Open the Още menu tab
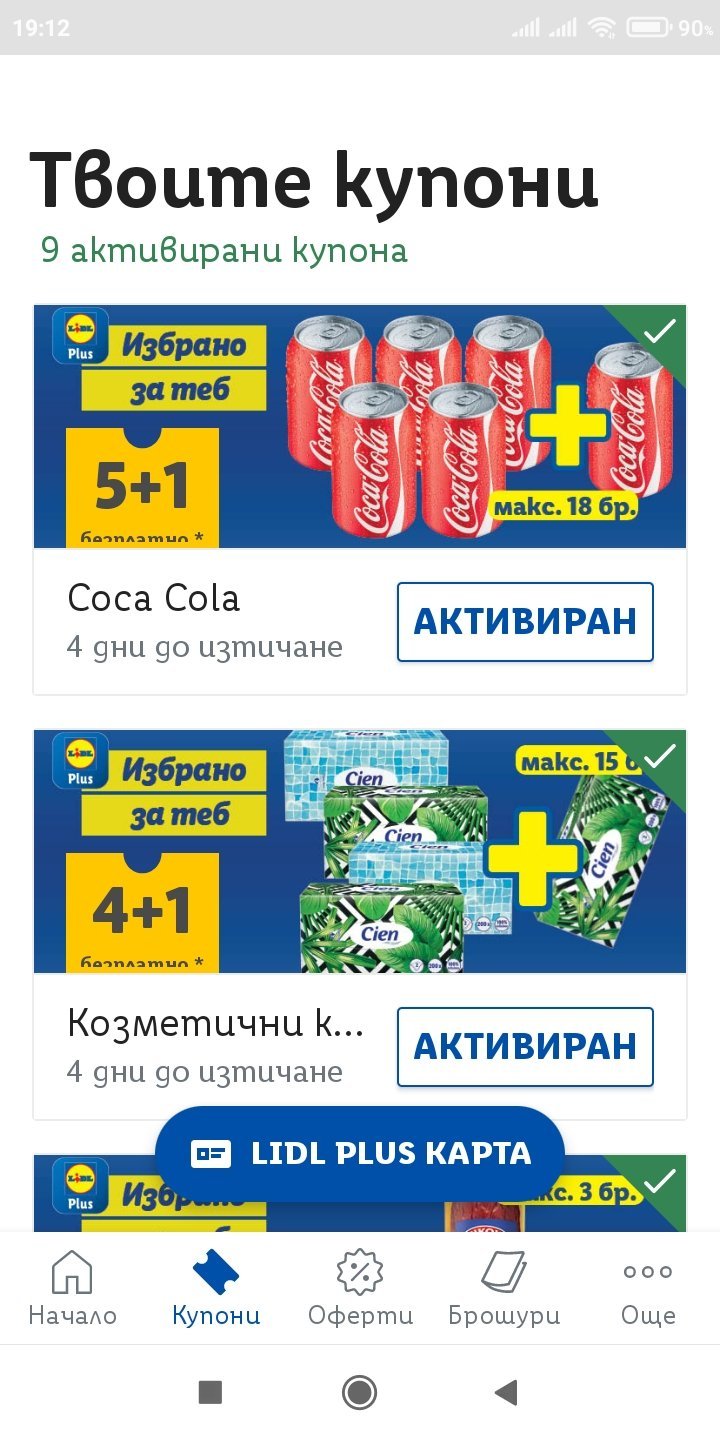 (648, 1288)
